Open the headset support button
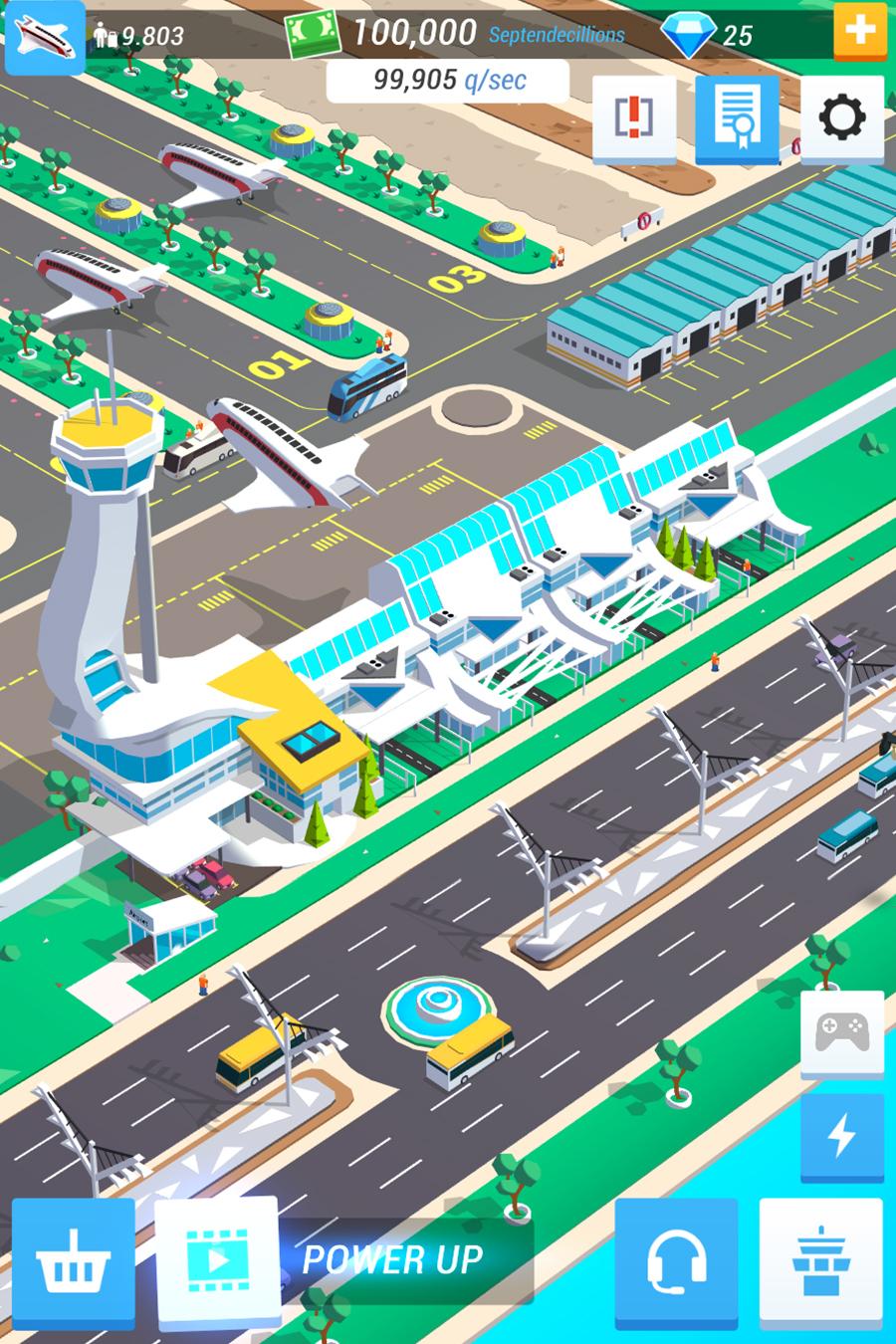This screenshot has width=896, height=1344. 677,1261
